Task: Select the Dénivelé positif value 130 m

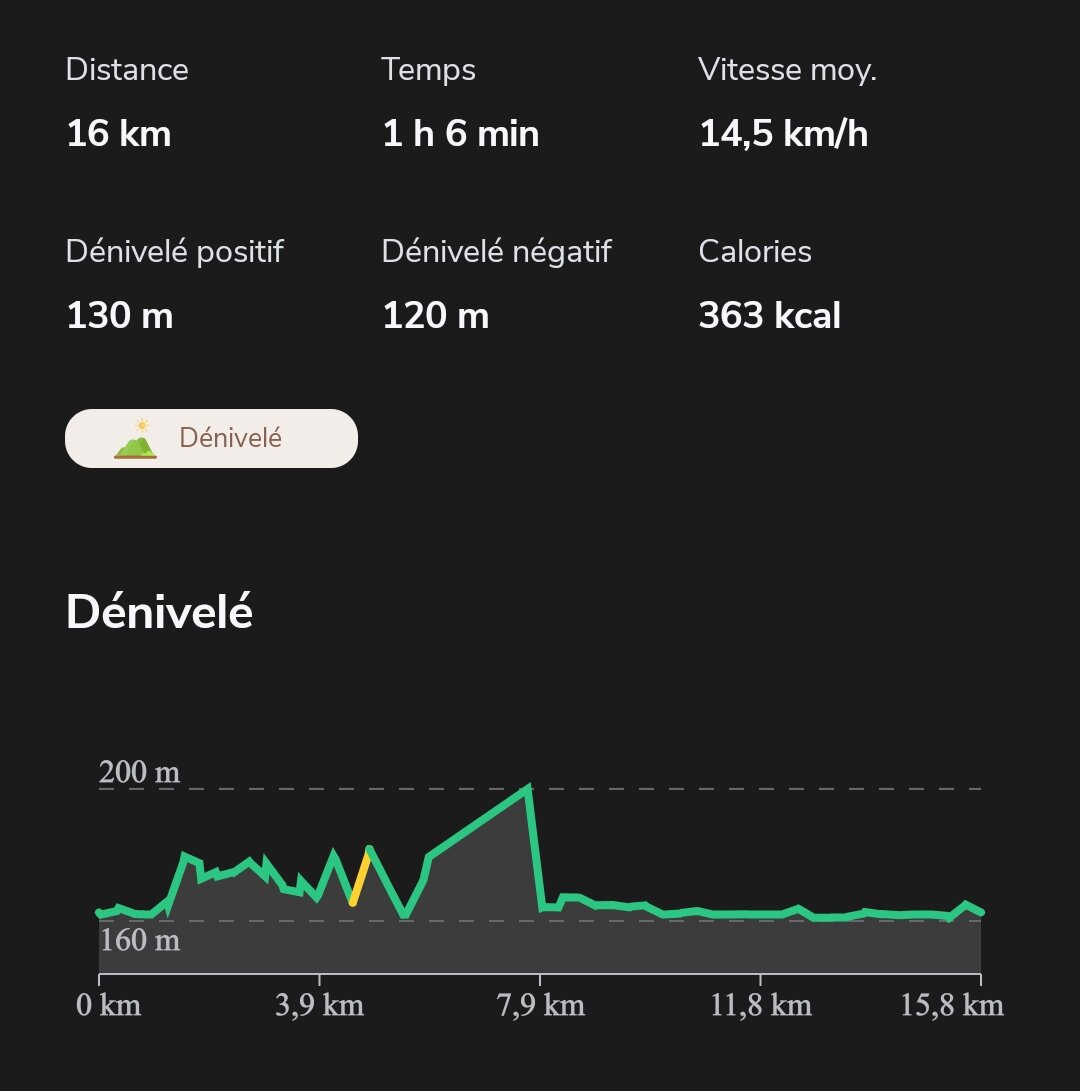Action: pos(119,316)
